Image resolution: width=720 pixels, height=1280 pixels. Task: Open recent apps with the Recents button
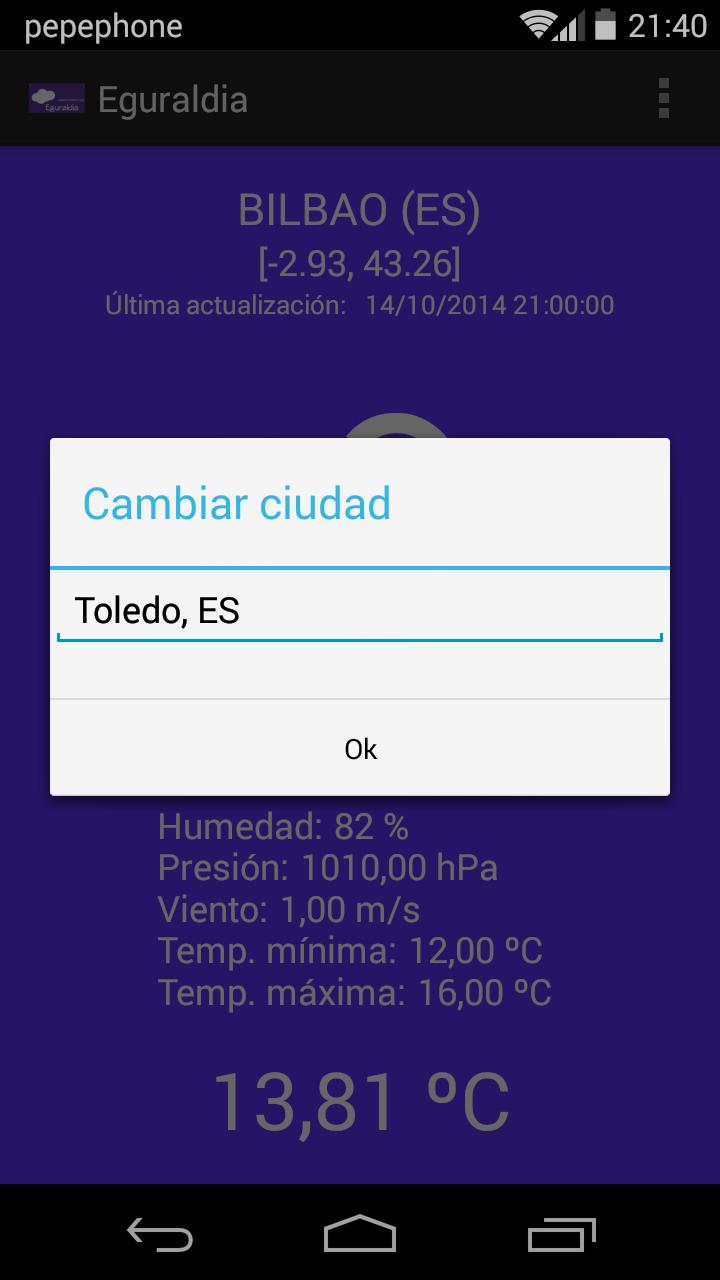[560, 1236]
